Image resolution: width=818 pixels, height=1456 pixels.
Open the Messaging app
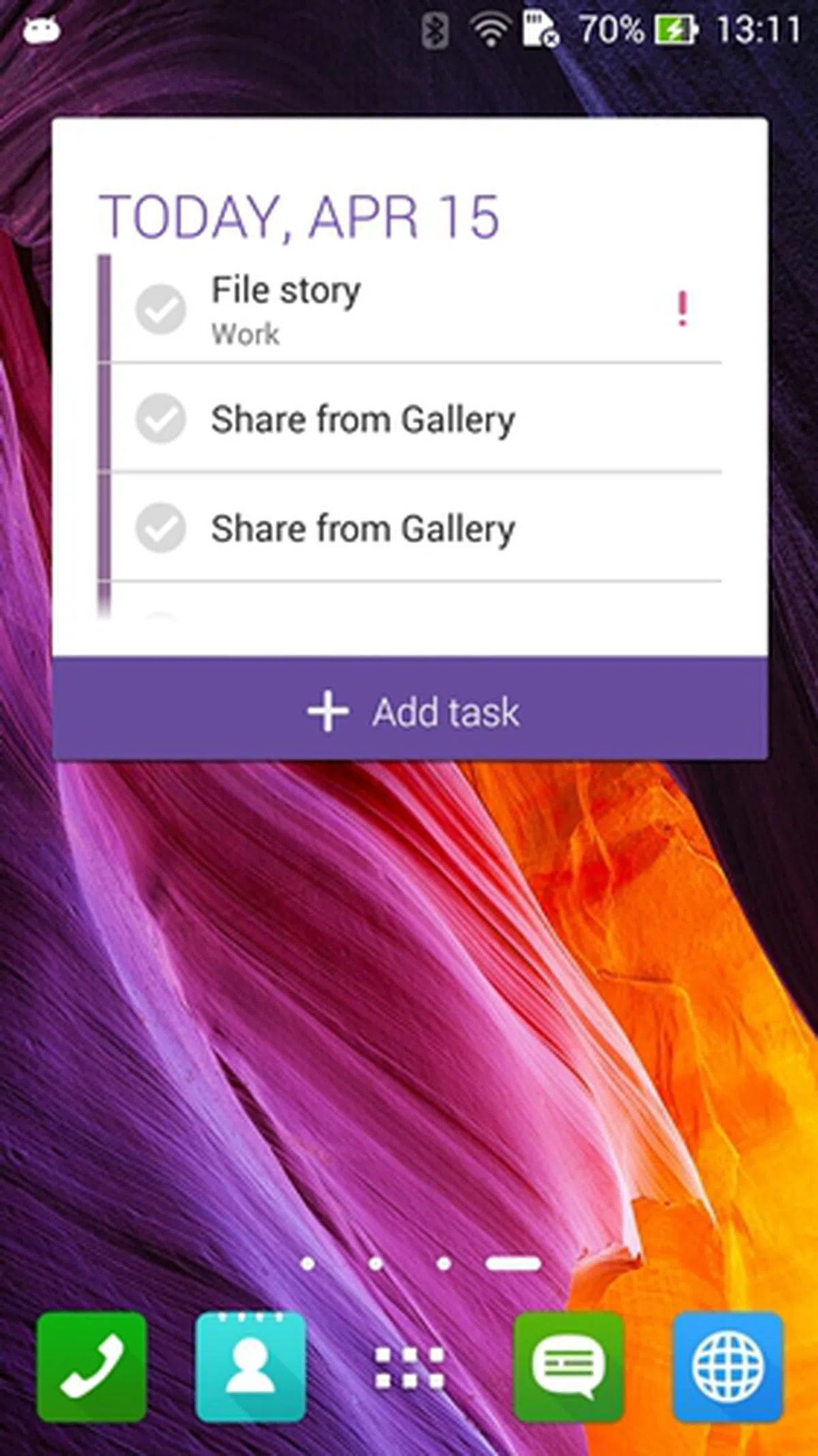(569, 1366)
